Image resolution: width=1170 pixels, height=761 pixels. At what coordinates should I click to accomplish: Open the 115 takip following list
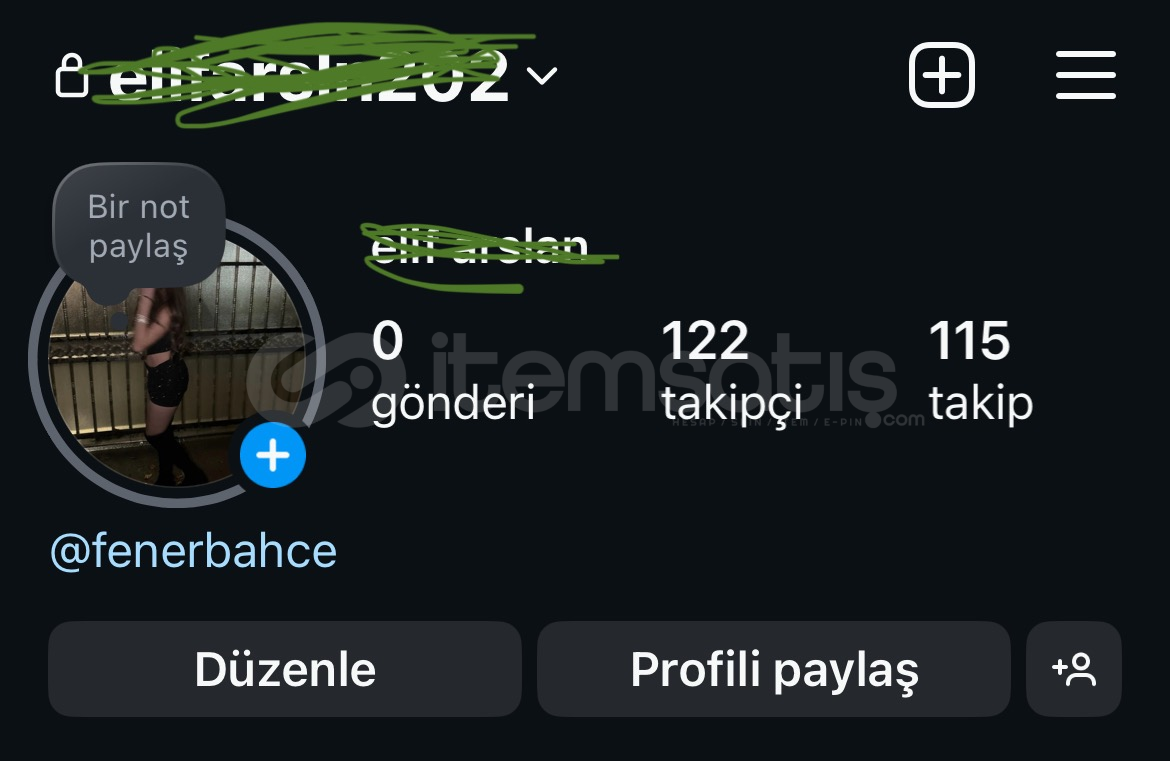point(980,369)
